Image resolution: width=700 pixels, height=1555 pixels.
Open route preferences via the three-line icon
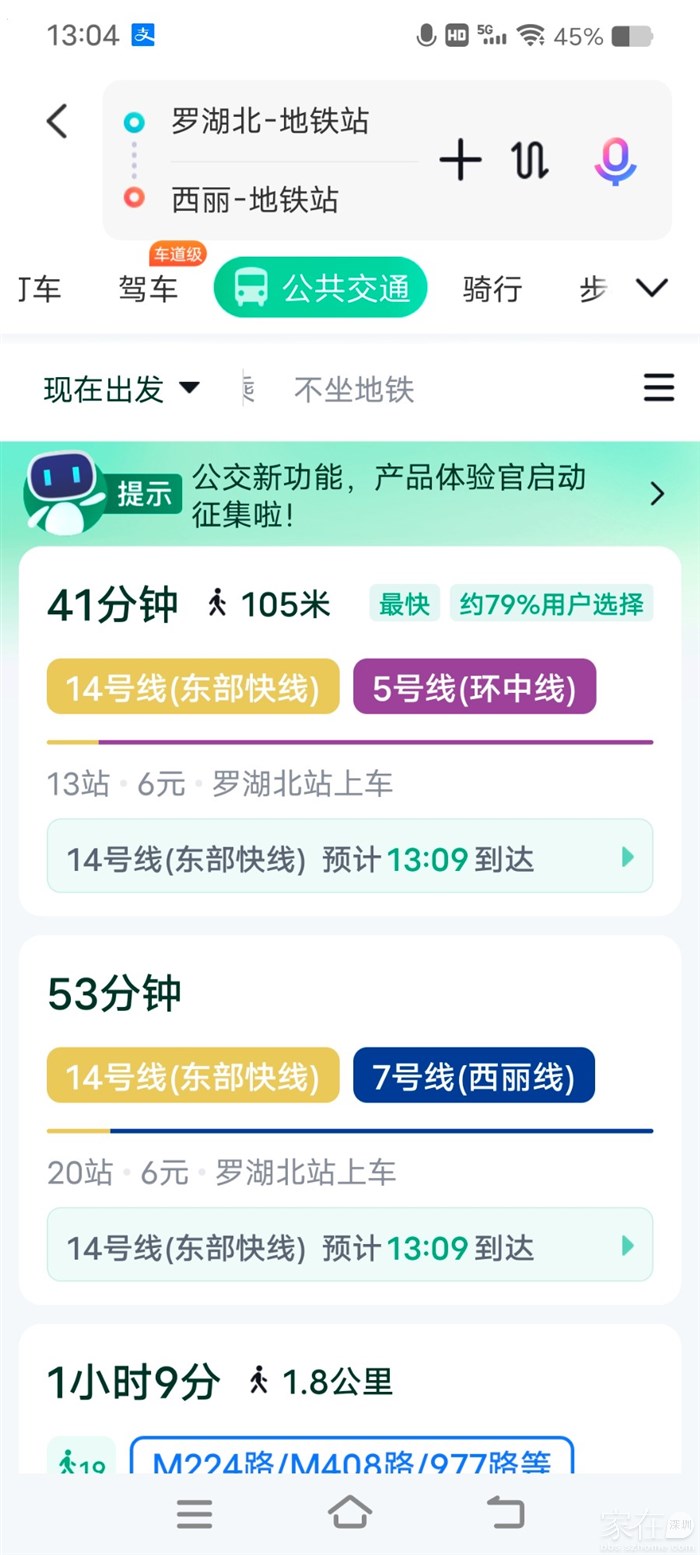click(x=658, y=387)
